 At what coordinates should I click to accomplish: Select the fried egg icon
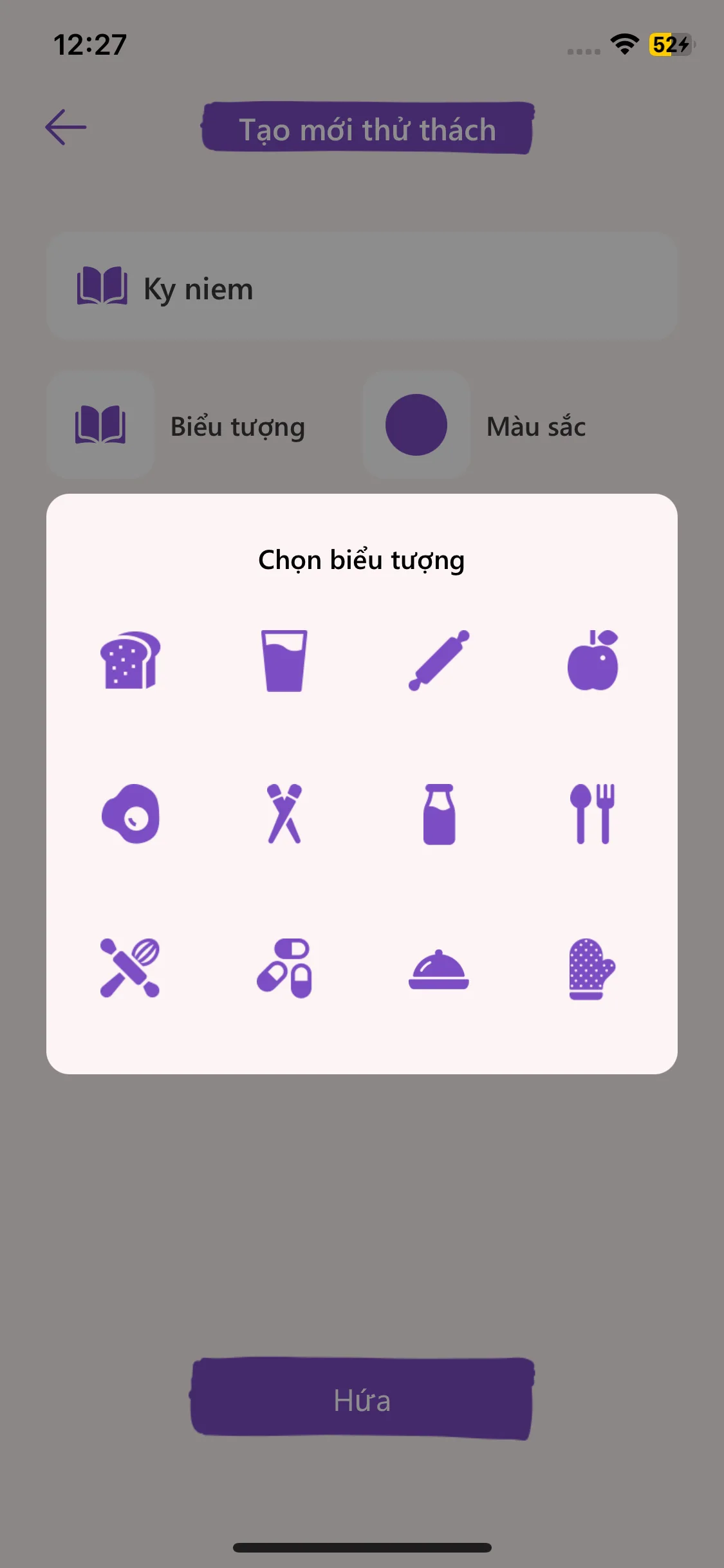pyautogui.click(x=130, y=814)
